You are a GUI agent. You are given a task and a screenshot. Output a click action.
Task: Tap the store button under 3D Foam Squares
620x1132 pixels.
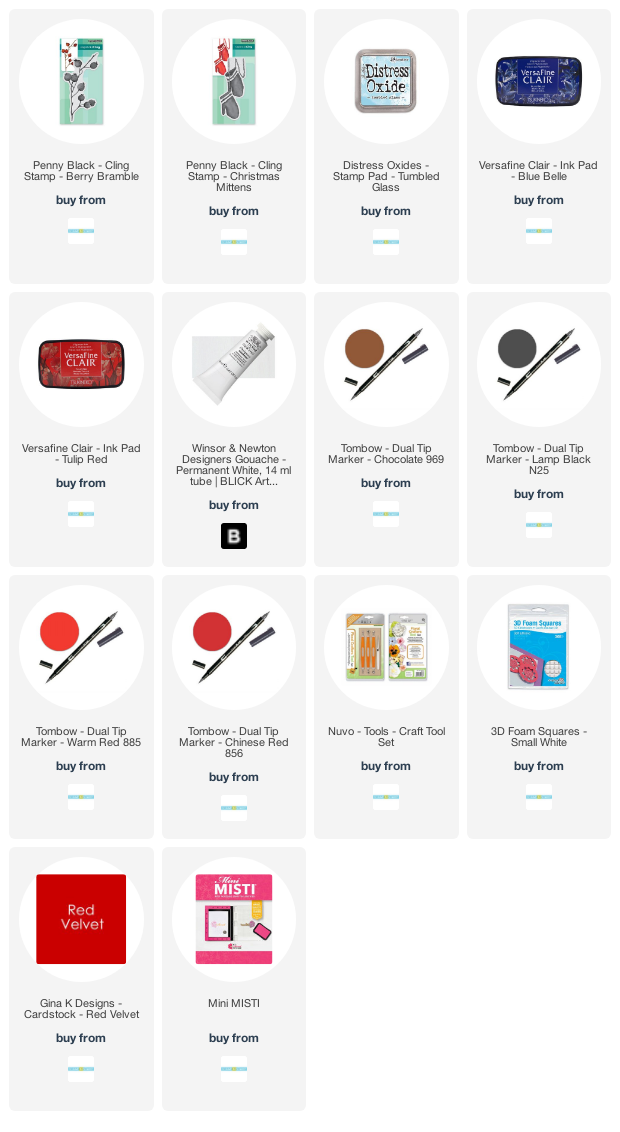538,797
